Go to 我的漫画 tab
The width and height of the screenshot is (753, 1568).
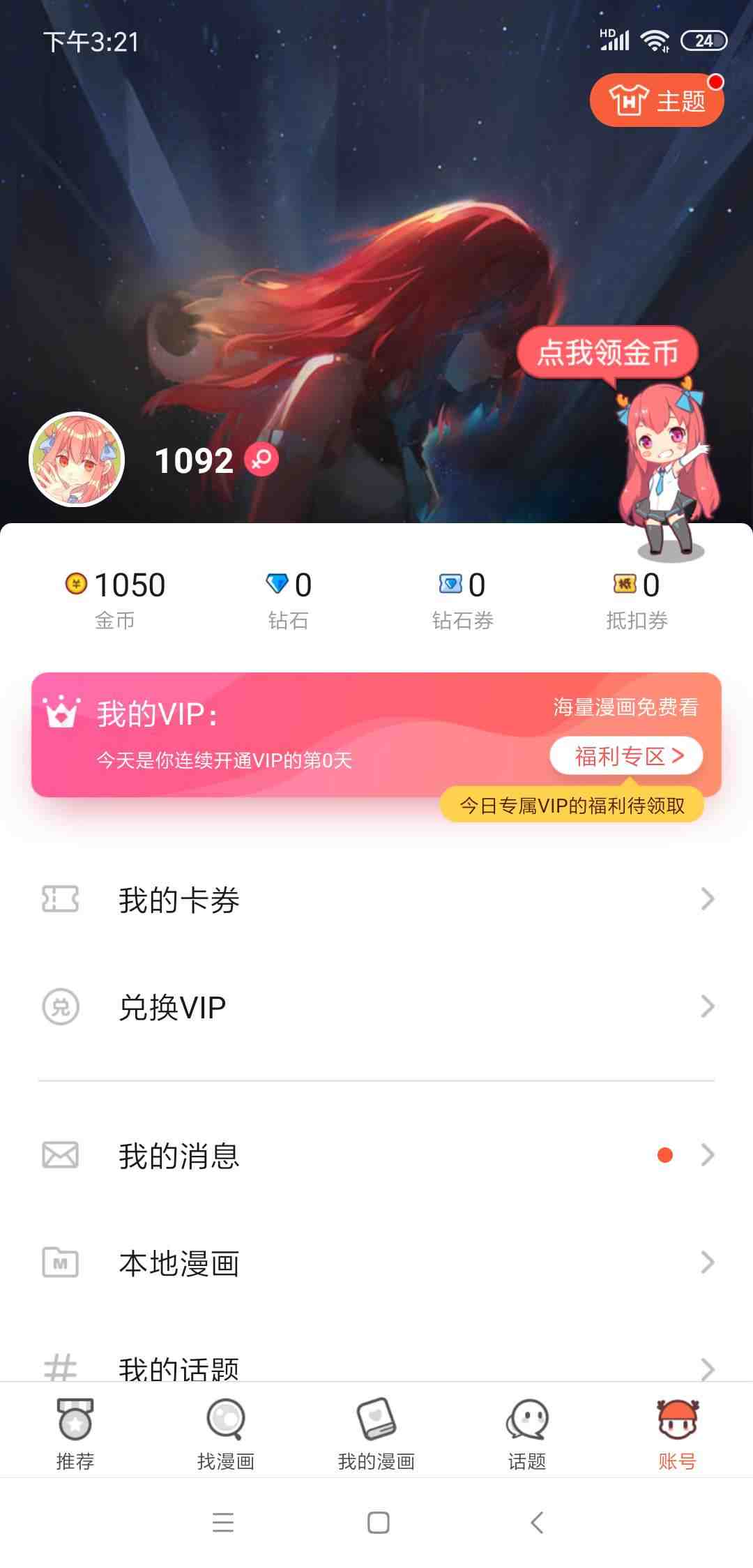[376, 1430]
